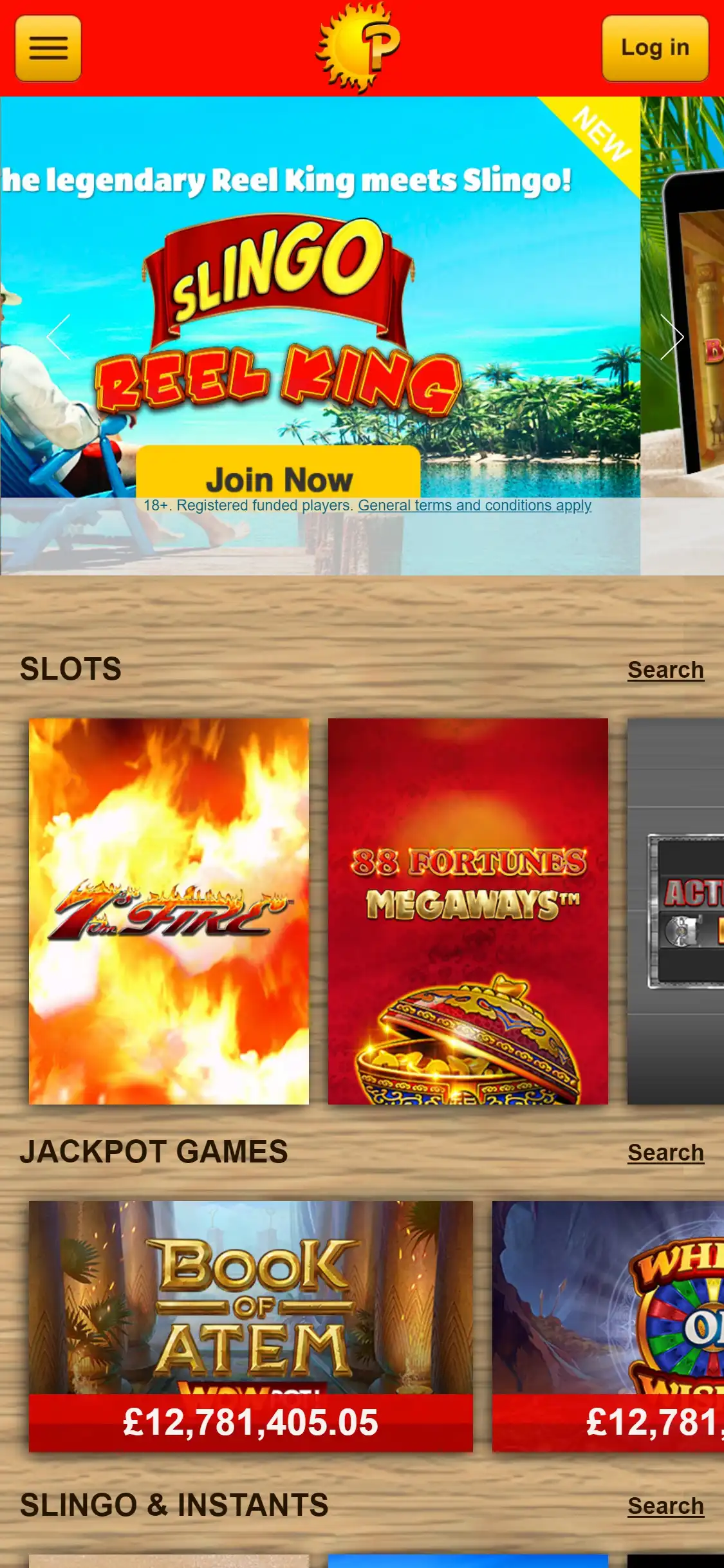
Task: Tap the Log in button
Action: pyautogui.click(x=654, y=49)
